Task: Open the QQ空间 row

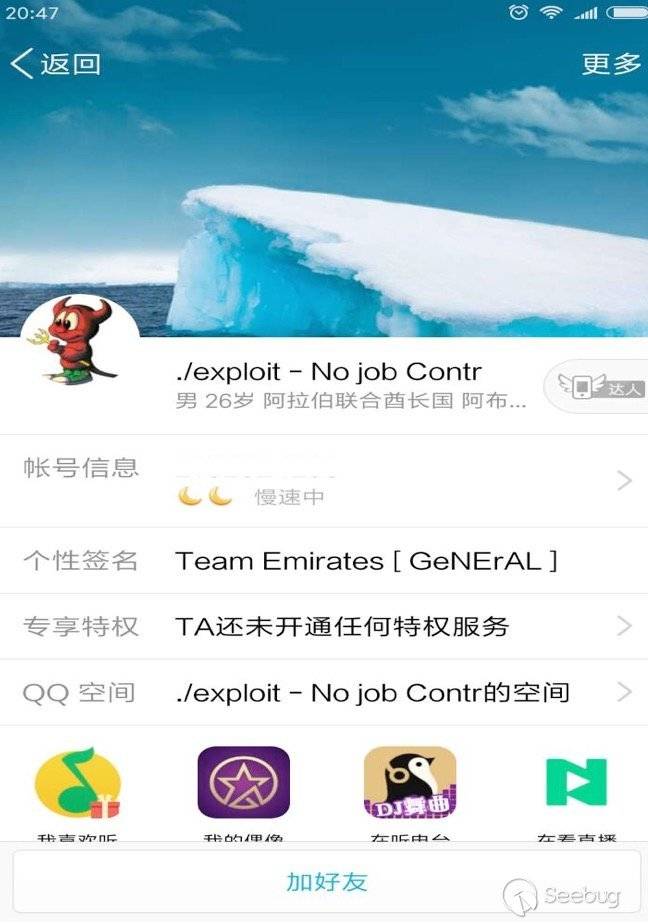Action: coord(324,692)
